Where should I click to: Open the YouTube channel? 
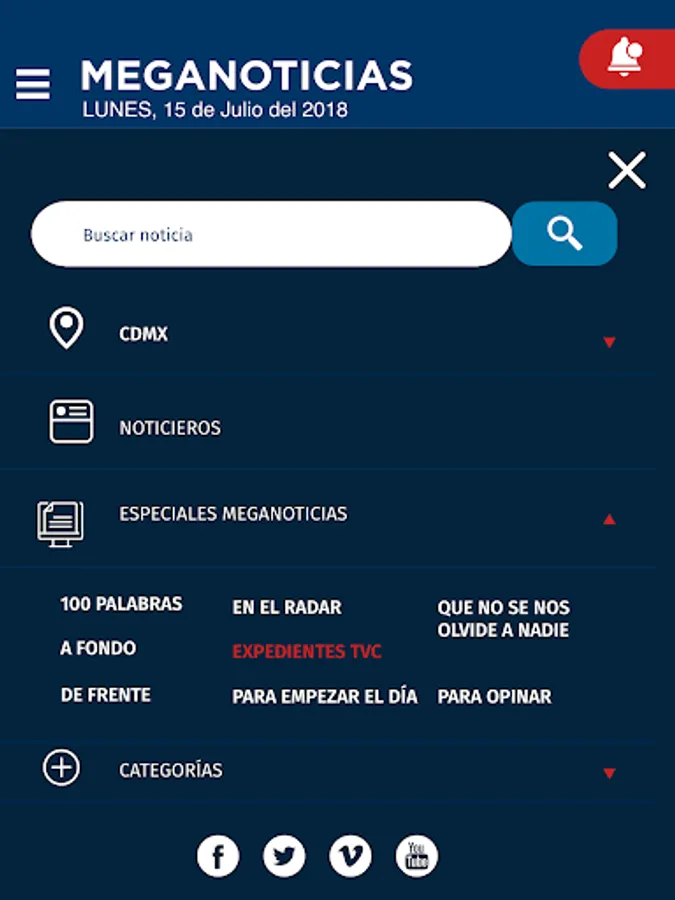pos(416,856)
